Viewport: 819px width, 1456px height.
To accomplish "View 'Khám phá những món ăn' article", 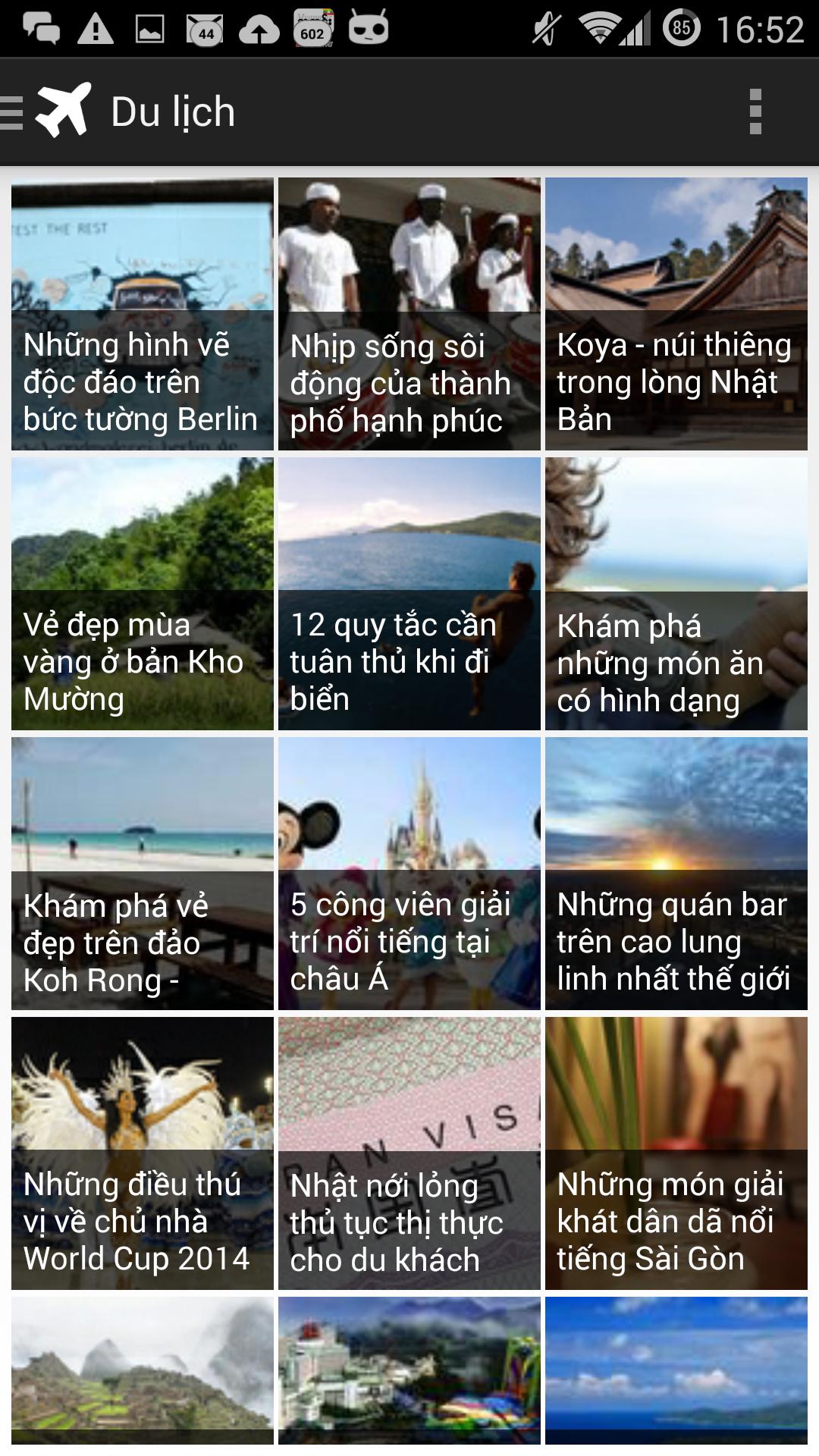I will tap(676, 594).
